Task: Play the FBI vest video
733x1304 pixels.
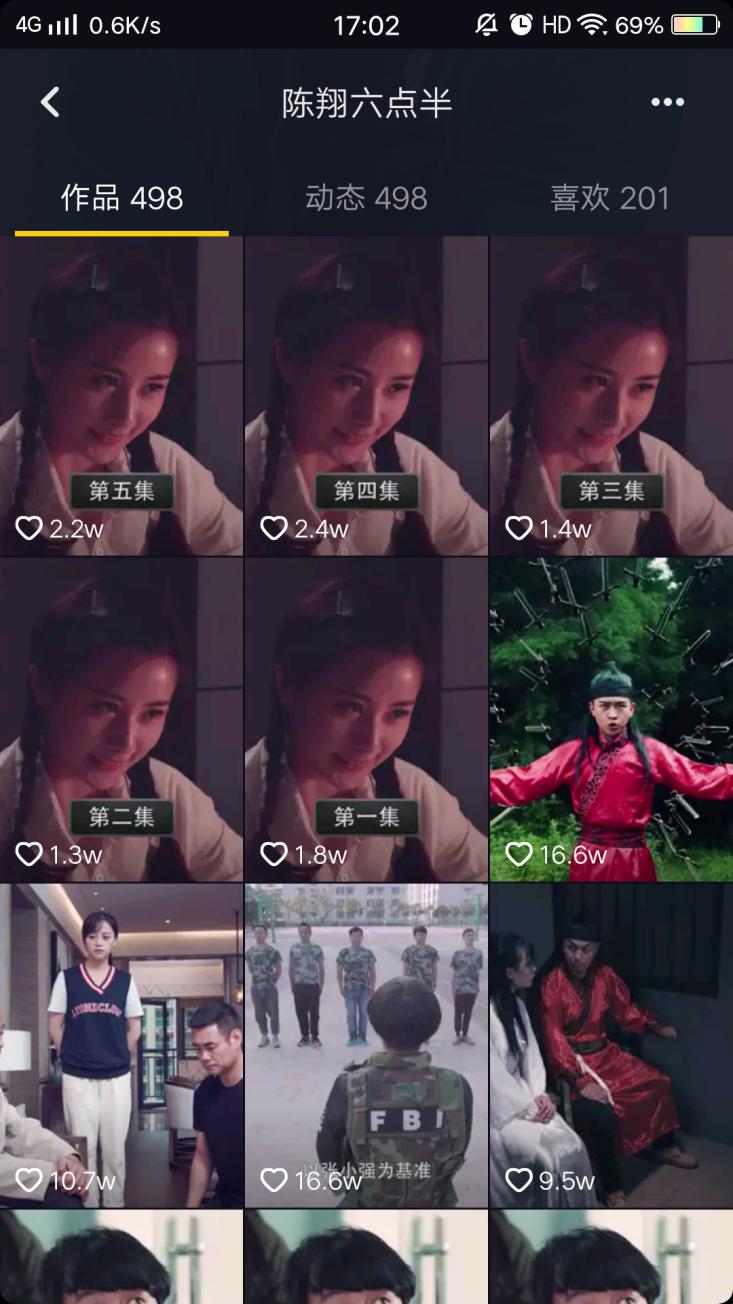Action: (x=366, y=1045)
